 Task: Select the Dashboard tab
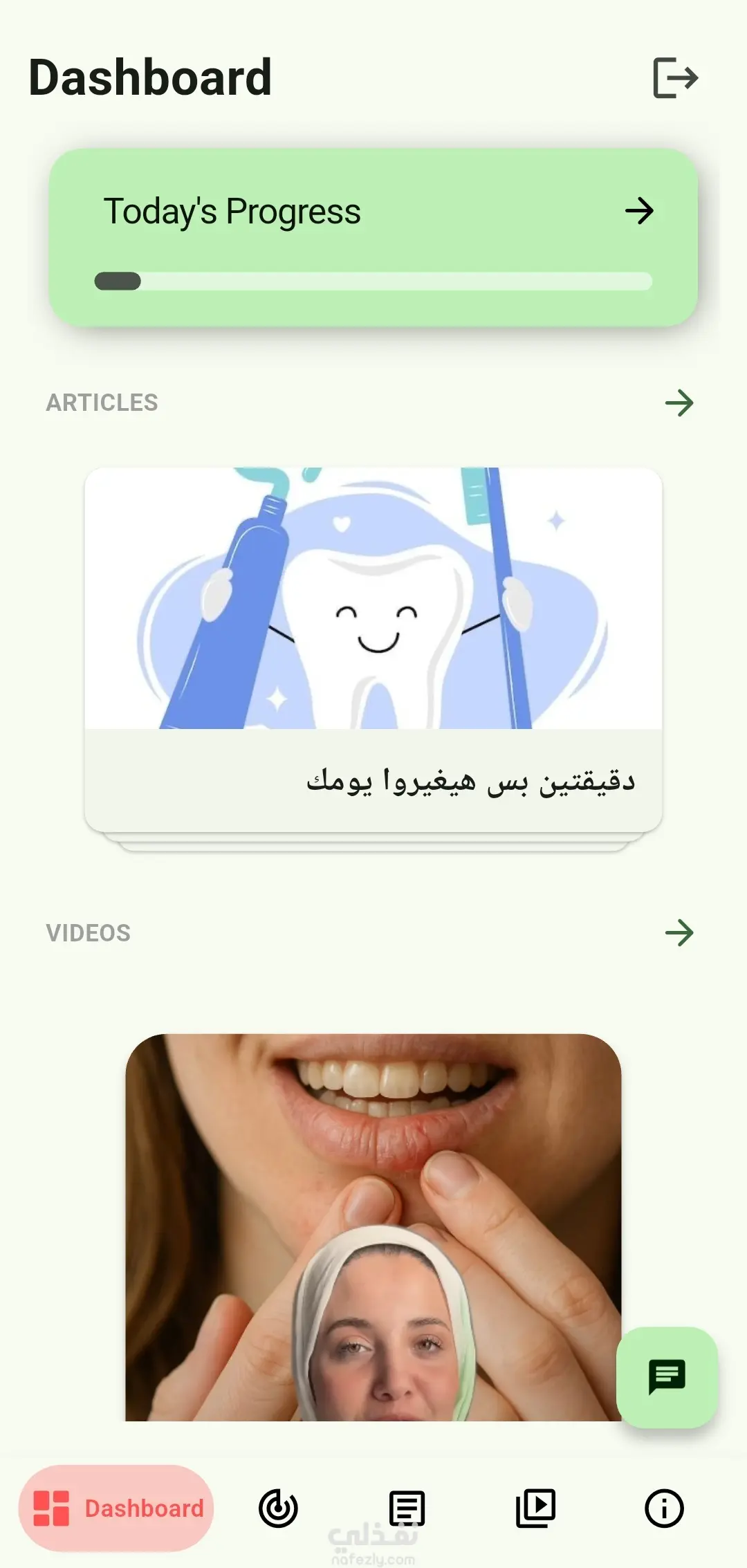pos(116,1508)
